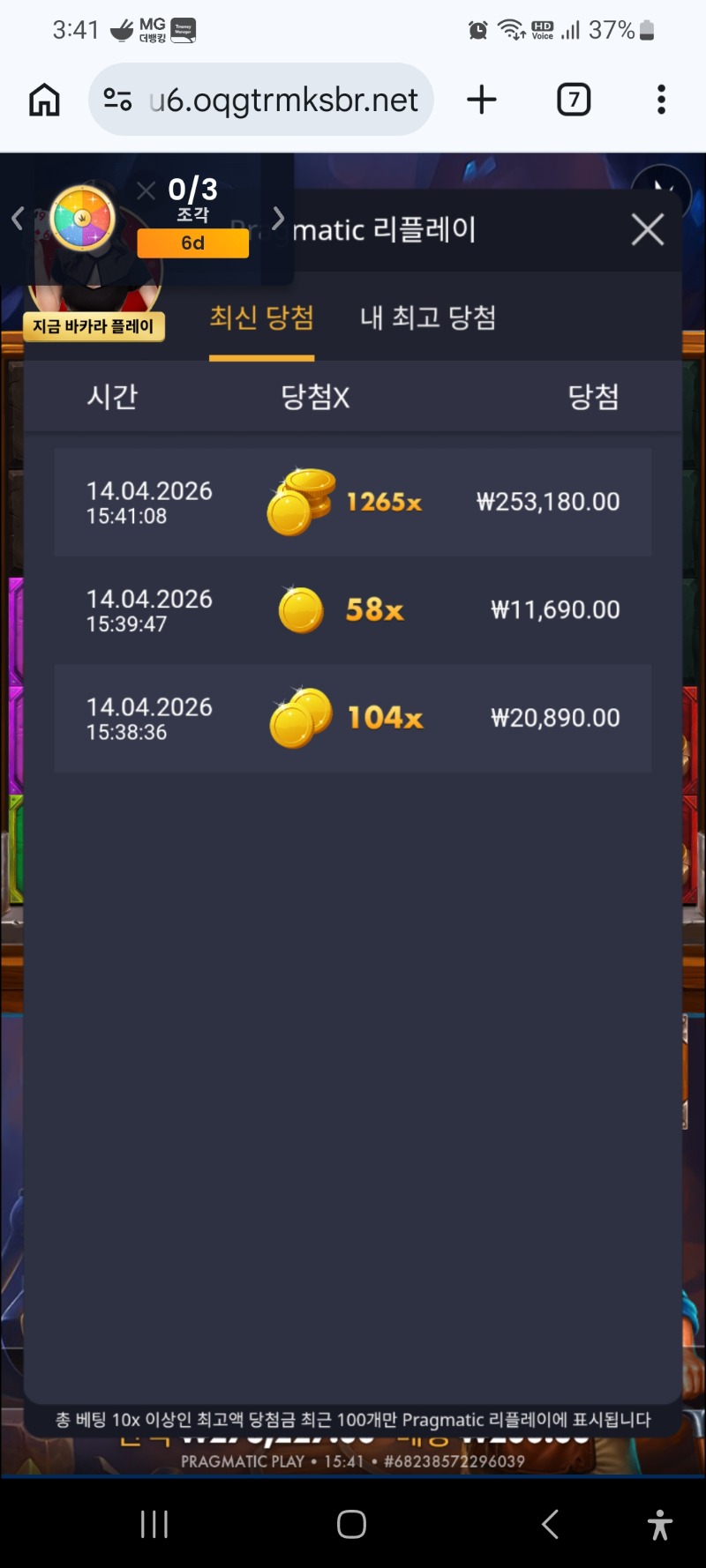Image resolution: width=706 pixels, height=1568 pixels.
Task: Open the browser overflow menu
Action: [661, 100]
